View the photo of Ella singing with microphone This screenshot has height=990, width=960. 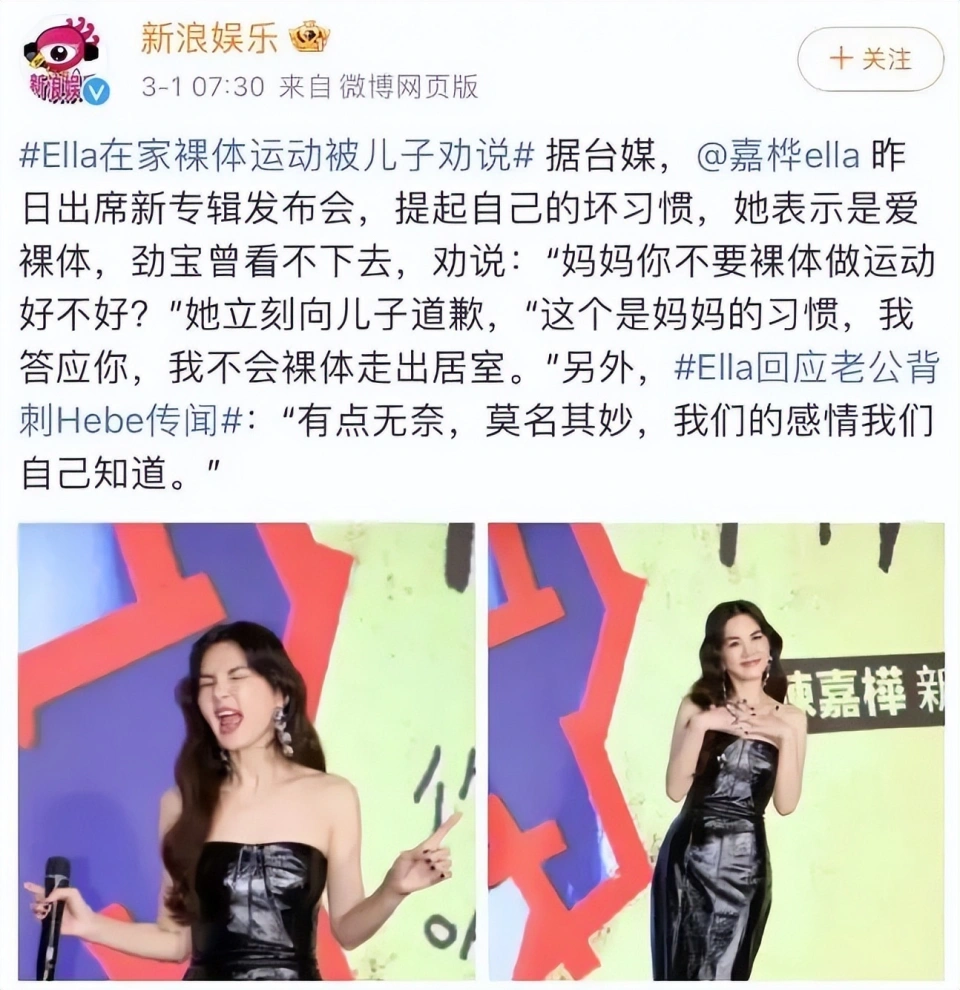pos(246,750)
